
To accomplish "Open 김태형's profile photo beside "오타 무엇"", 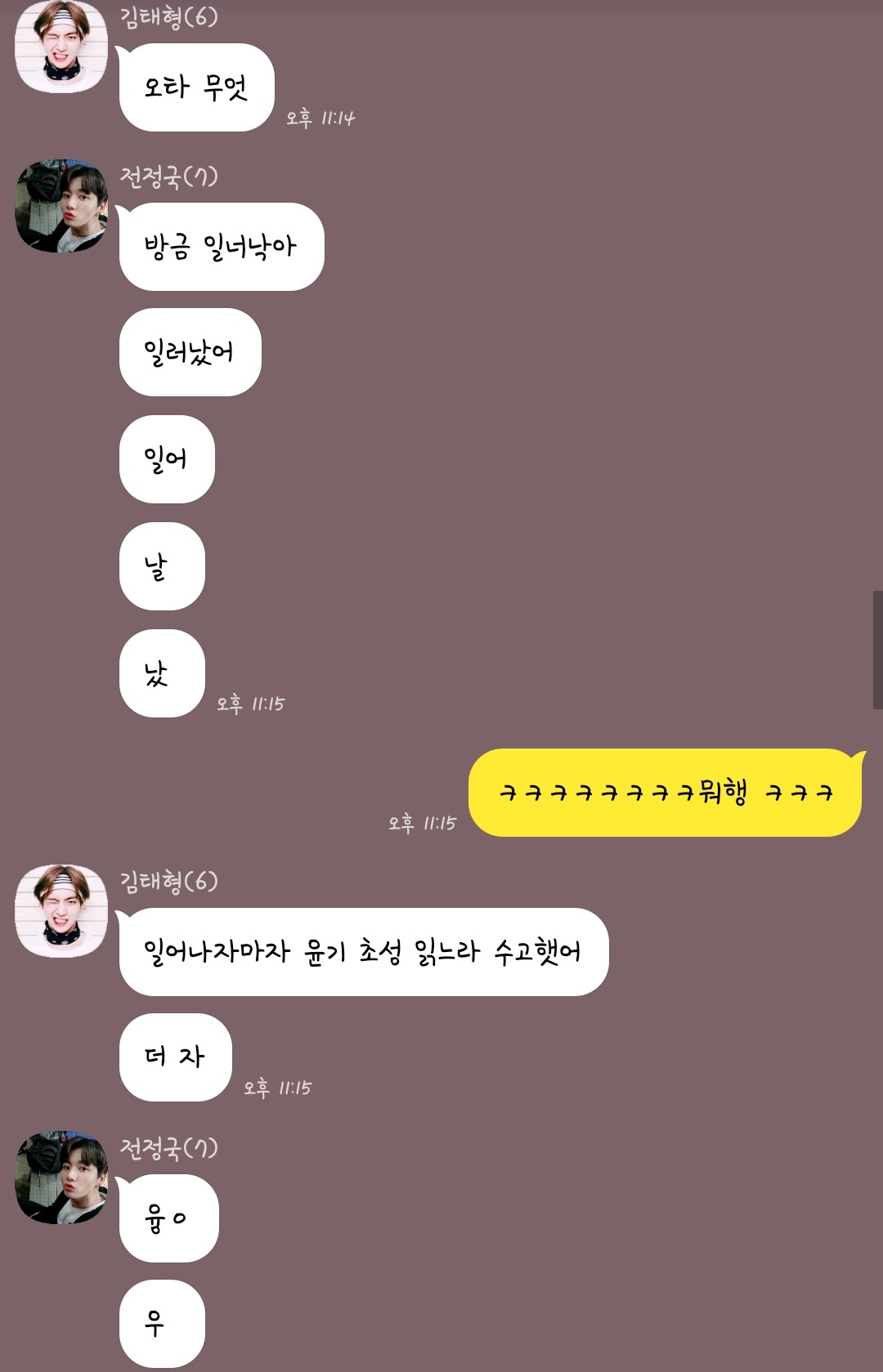I will 61,47.
